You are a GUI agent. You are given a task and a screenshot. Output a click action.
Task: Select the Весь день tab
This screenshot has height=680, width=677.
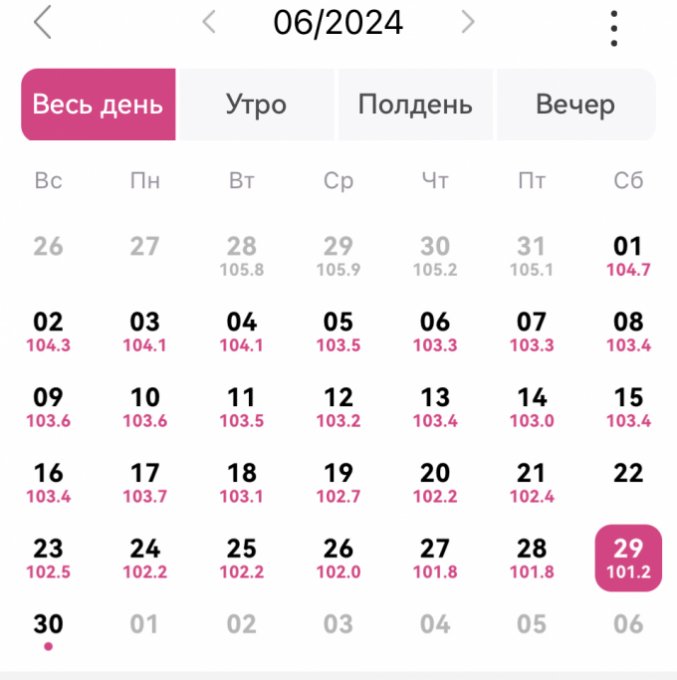tap(98, 104)
